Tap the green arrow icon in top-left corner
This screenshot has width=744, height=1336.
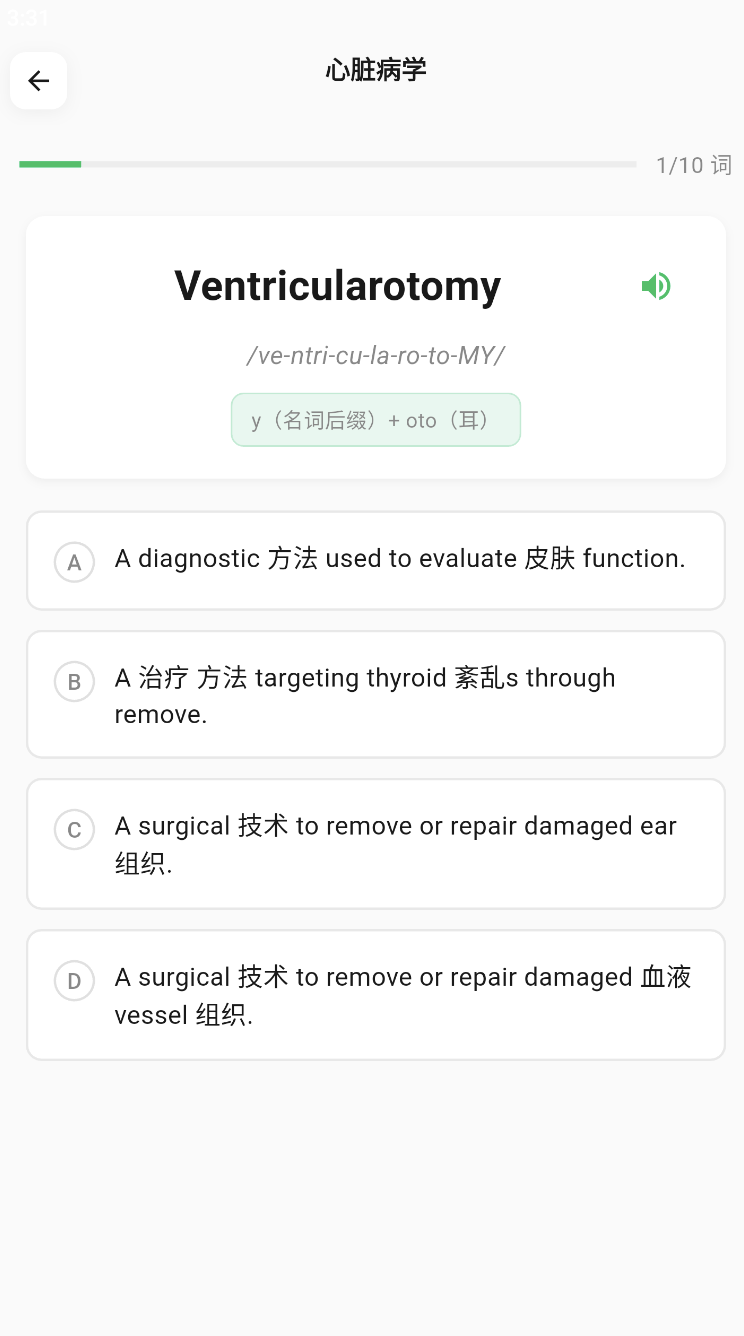click(38, 80)
